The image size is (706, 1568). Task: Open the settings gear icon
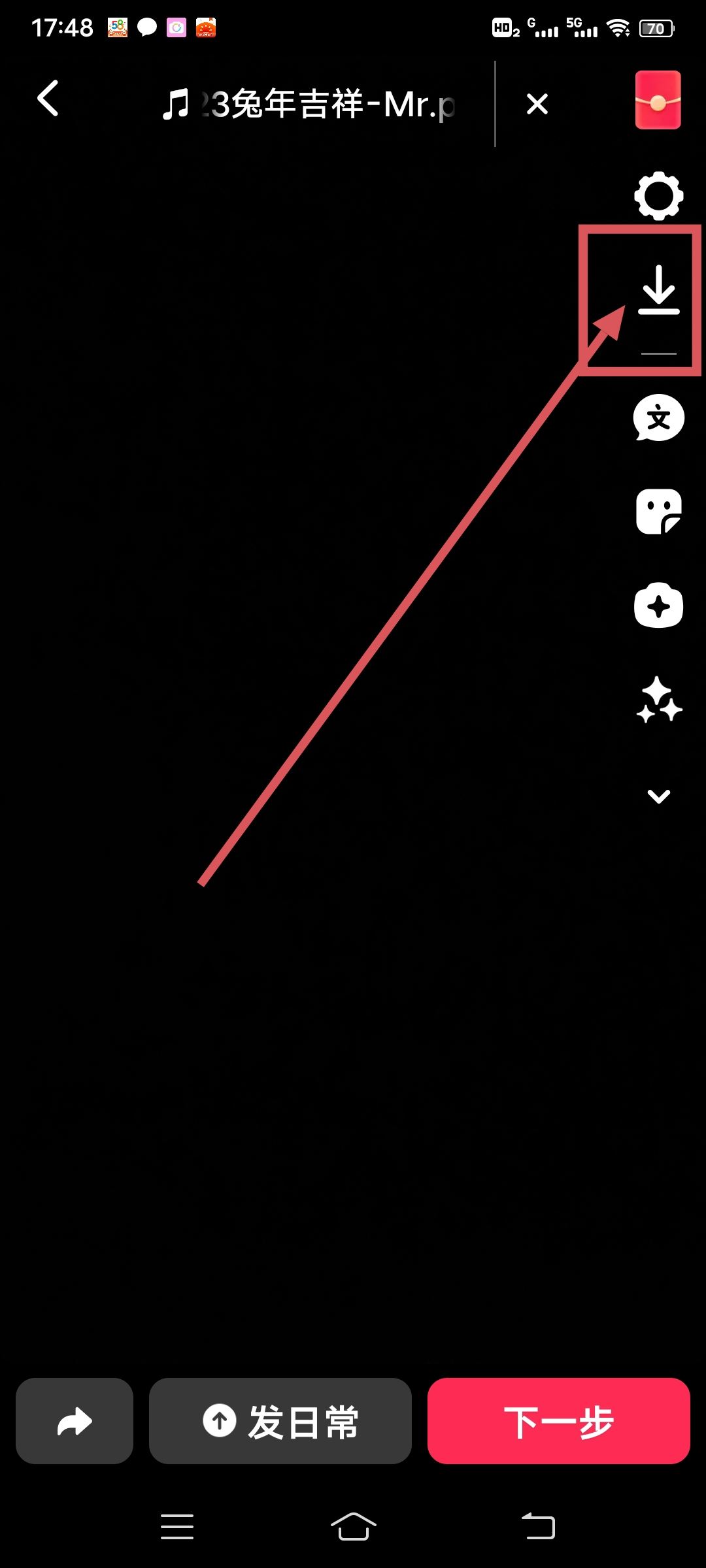(658, 195)
